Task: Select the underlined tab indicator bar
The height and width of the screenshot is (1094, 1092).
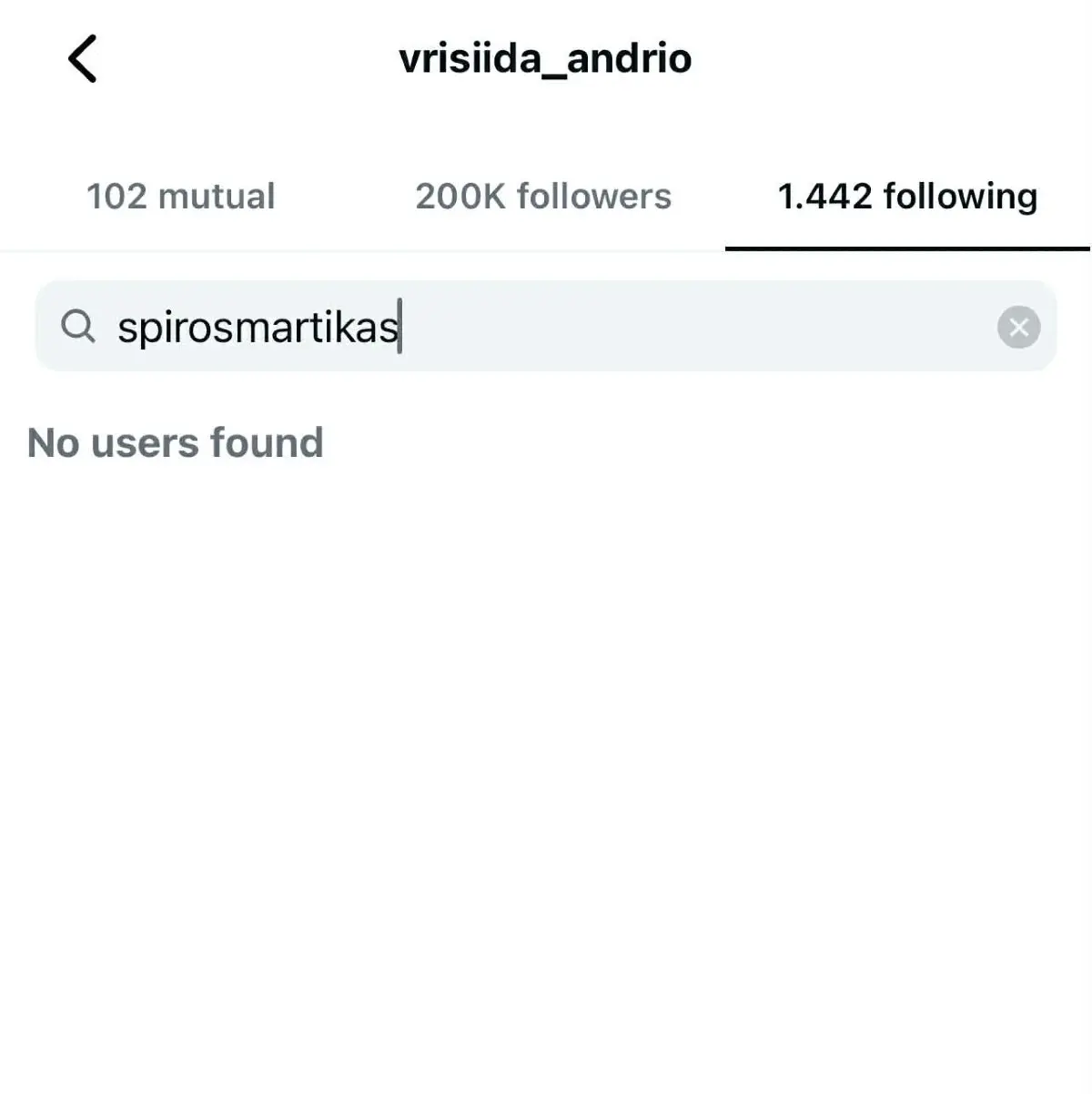Action: click(906, 248)
